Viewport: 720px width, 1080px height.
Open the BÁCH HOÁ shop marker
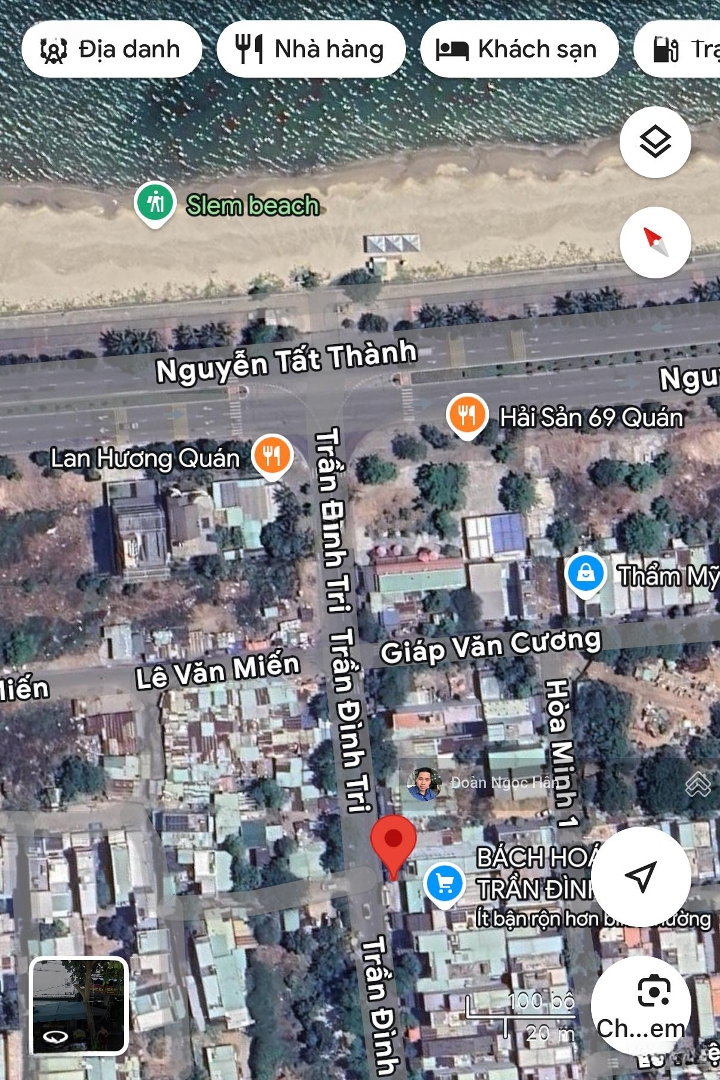[x=444, y=884]
